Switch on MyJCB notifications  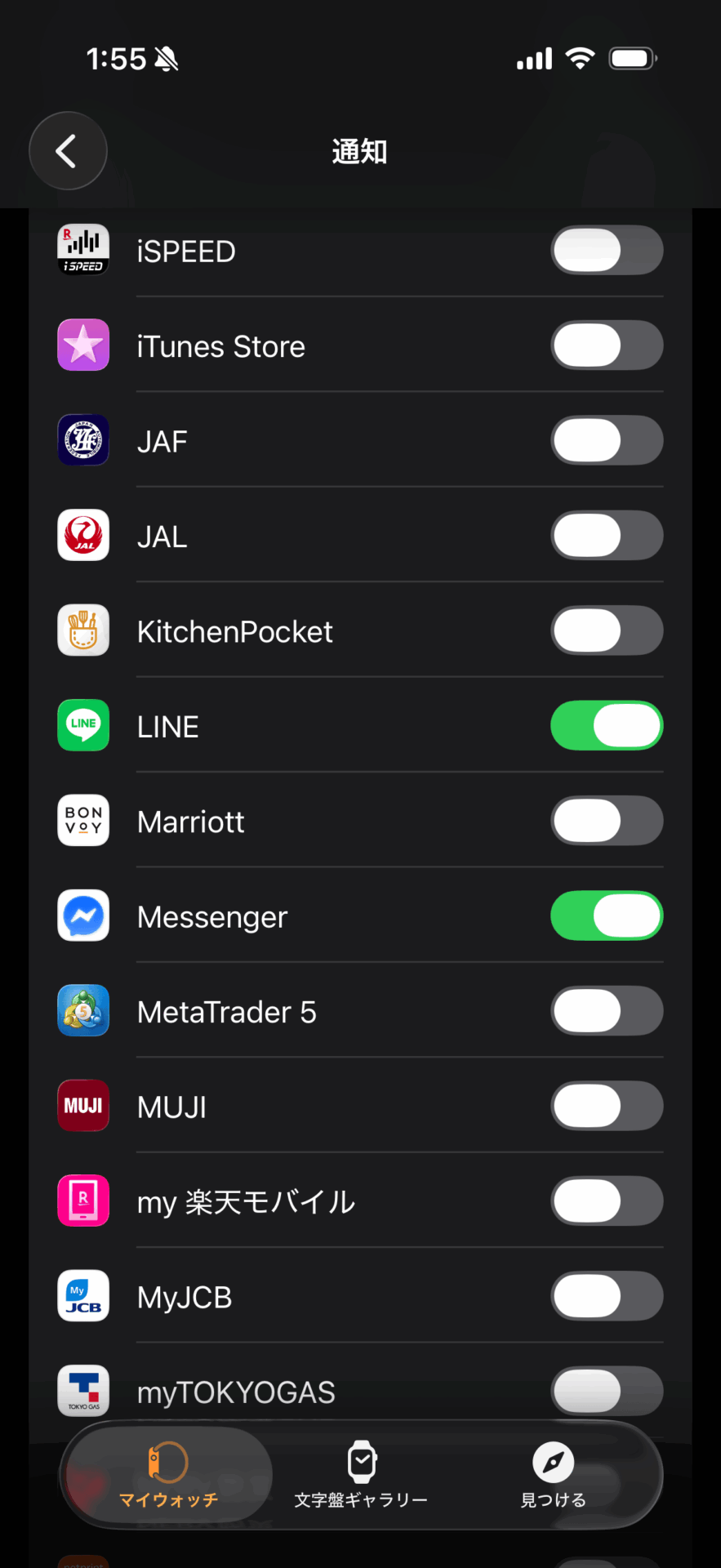point(606,1297)
